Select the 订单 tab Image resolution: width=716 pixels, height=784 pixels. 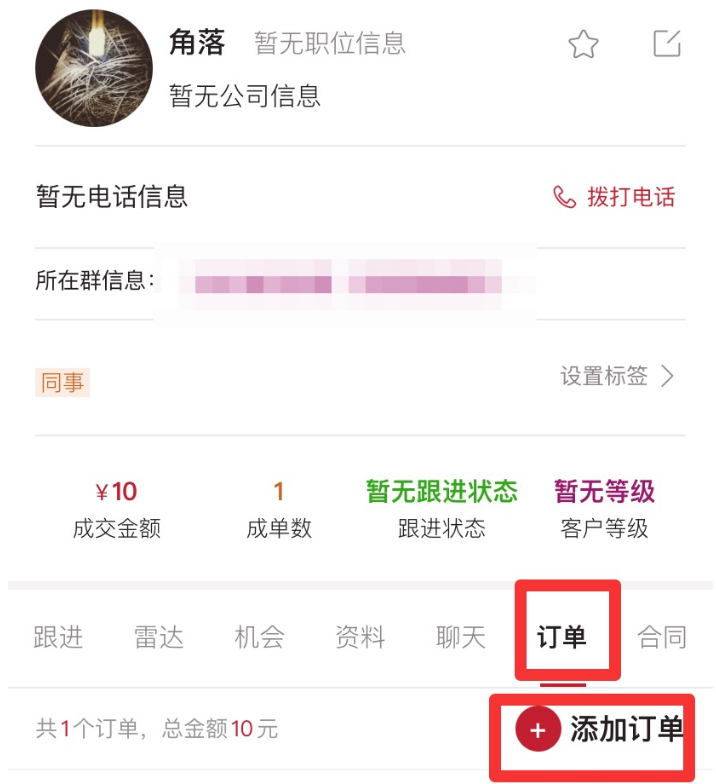click(x=562, y=637)
